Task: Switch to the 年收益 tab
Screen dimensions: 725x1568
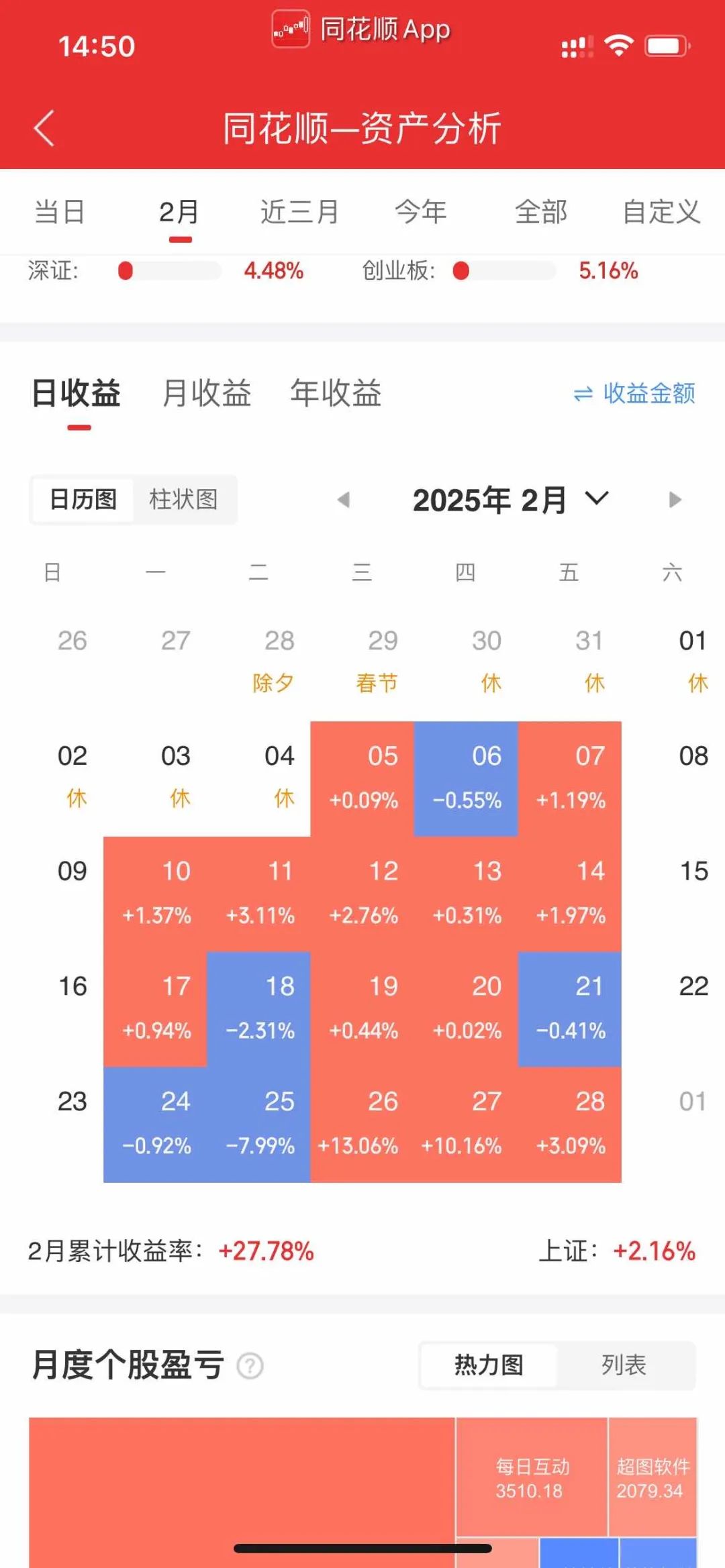Action: coord(336,393)
